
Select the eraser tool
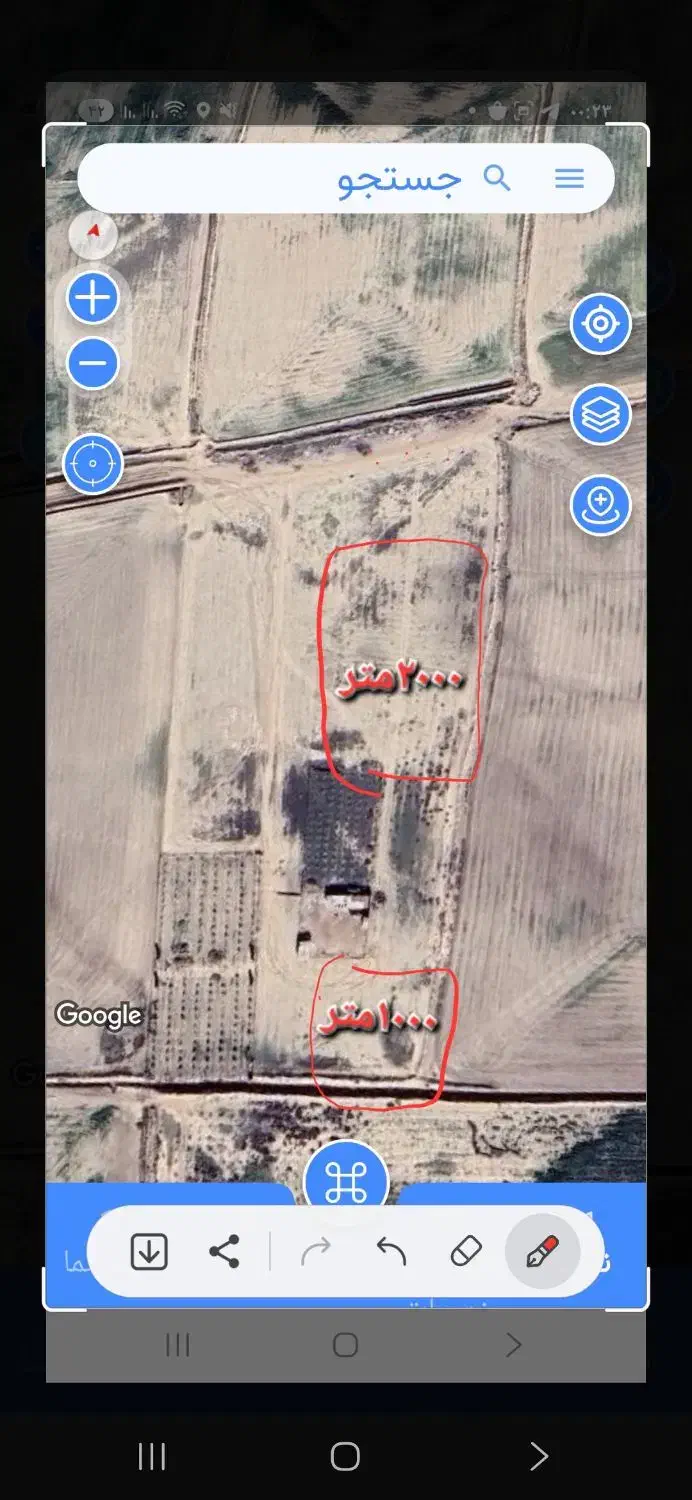point(466,1251)
